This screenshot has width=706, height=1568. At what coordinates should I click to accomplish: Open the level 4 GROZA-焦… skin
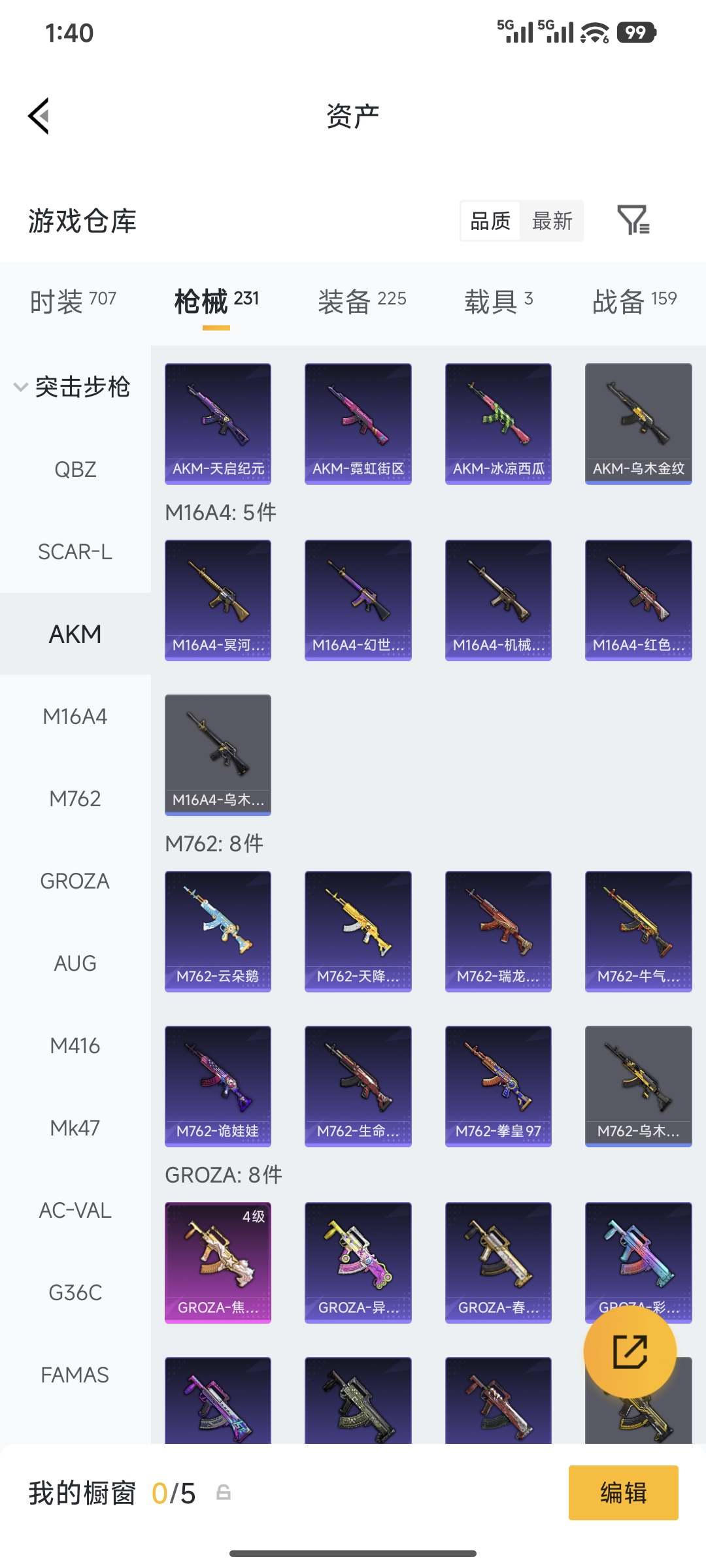pos(218,1262)
